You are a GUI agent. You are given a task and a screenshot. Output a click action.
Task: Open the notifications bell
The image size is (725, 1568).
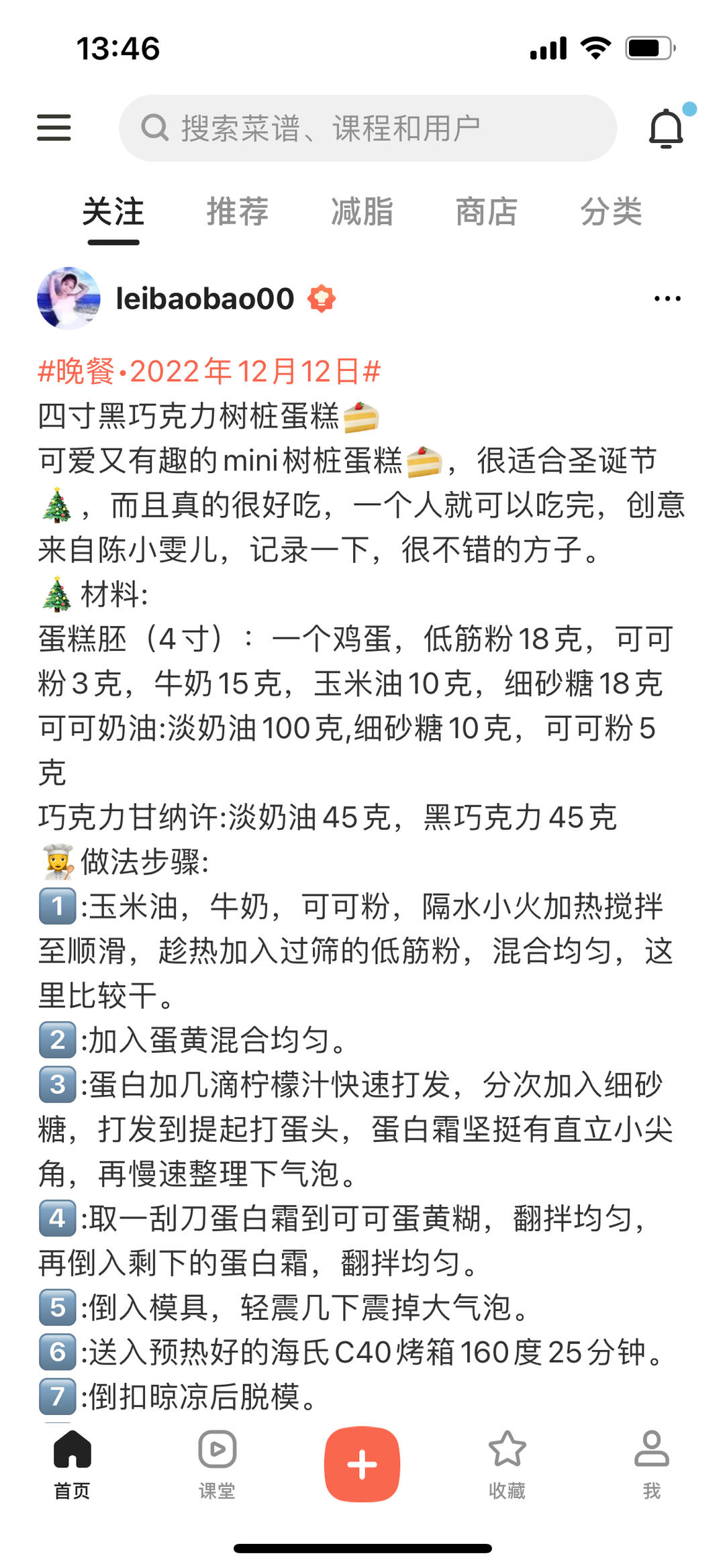[666, 128]
